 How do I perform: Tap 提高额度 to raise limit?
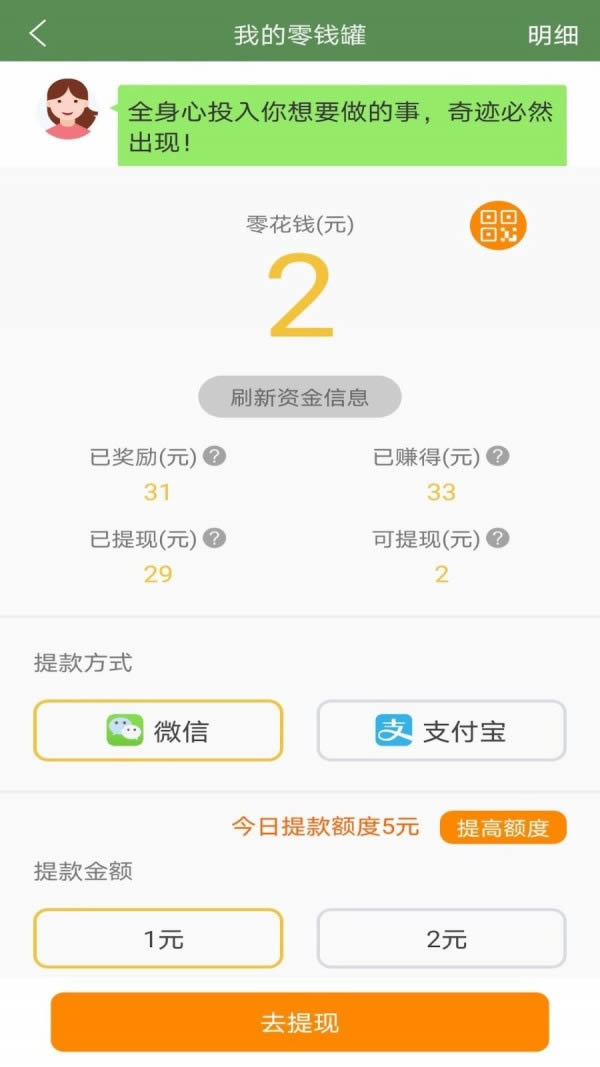503,828
